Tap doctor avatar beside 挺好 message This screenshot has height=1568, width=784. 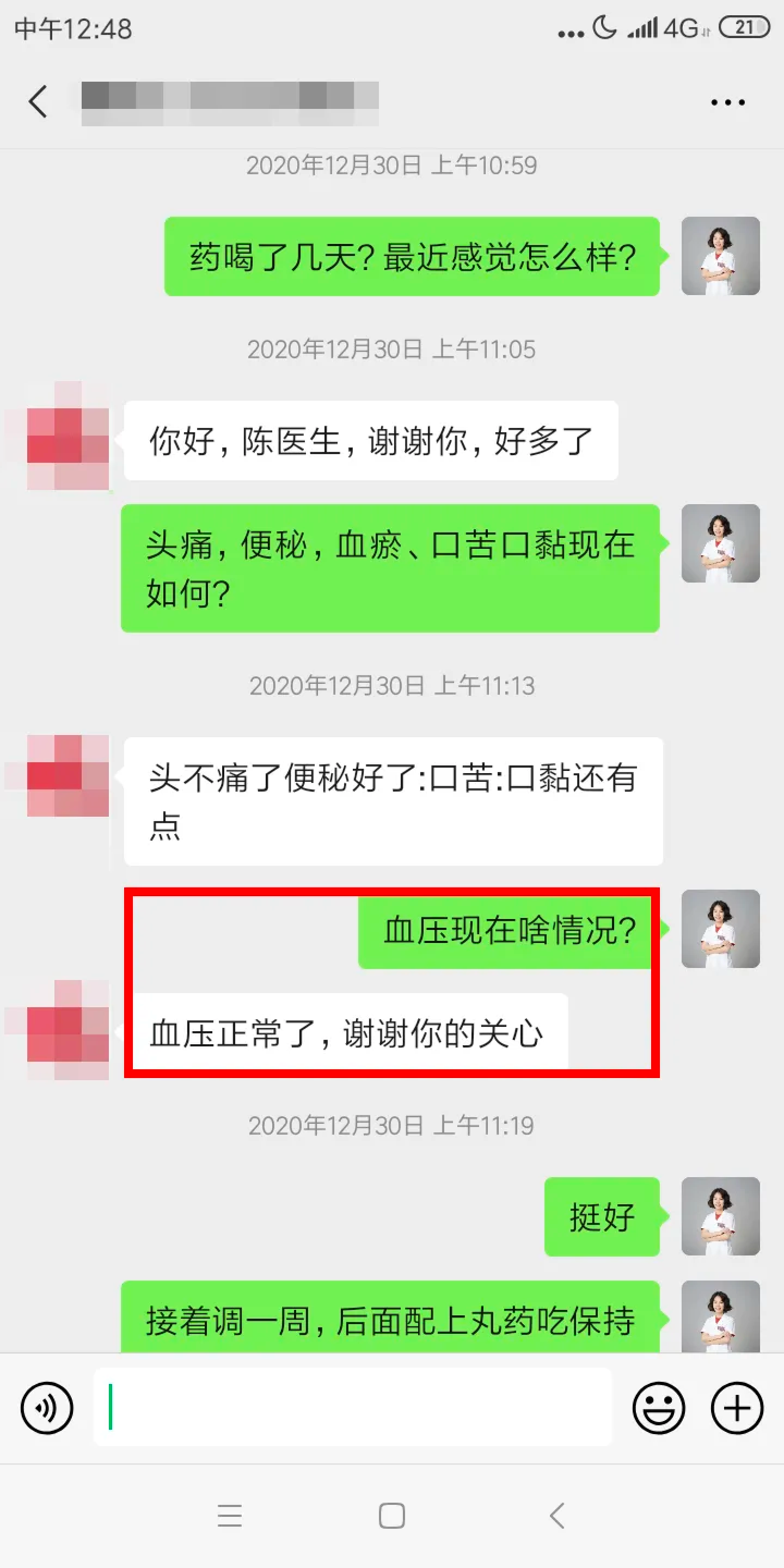720,1216
